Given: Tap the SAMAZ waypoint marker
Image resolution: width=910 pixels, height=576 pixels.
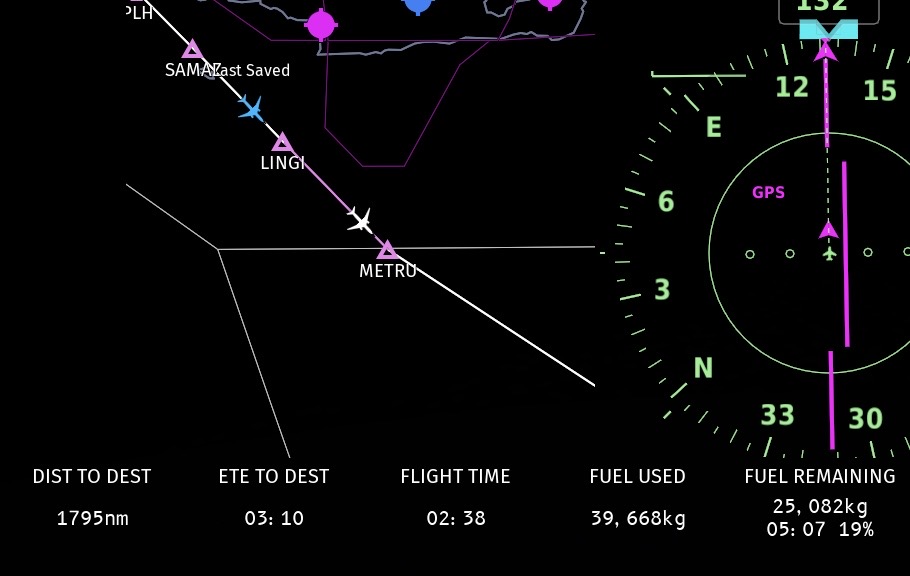Looking at the screenshot, I should [x=192, y=50].
